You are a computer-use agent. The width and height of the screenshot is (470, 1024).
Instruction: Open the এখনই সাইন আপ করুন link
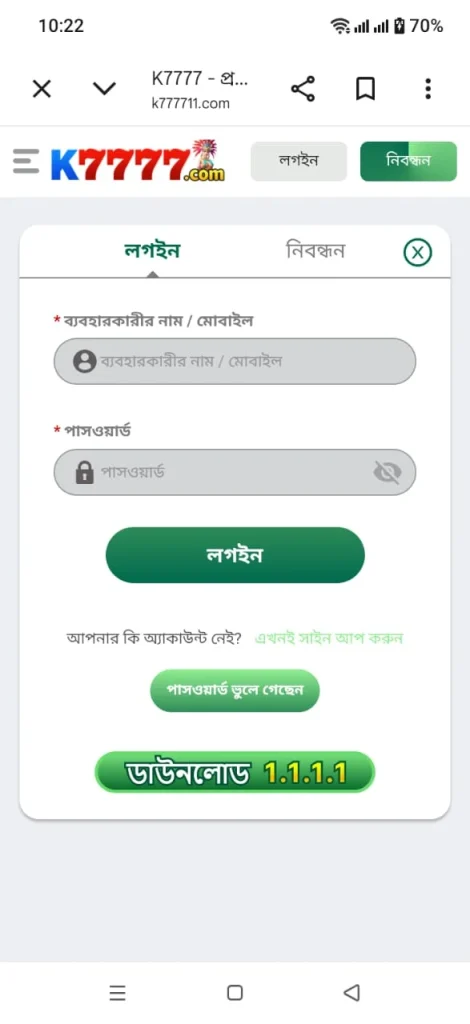[328, 638]
